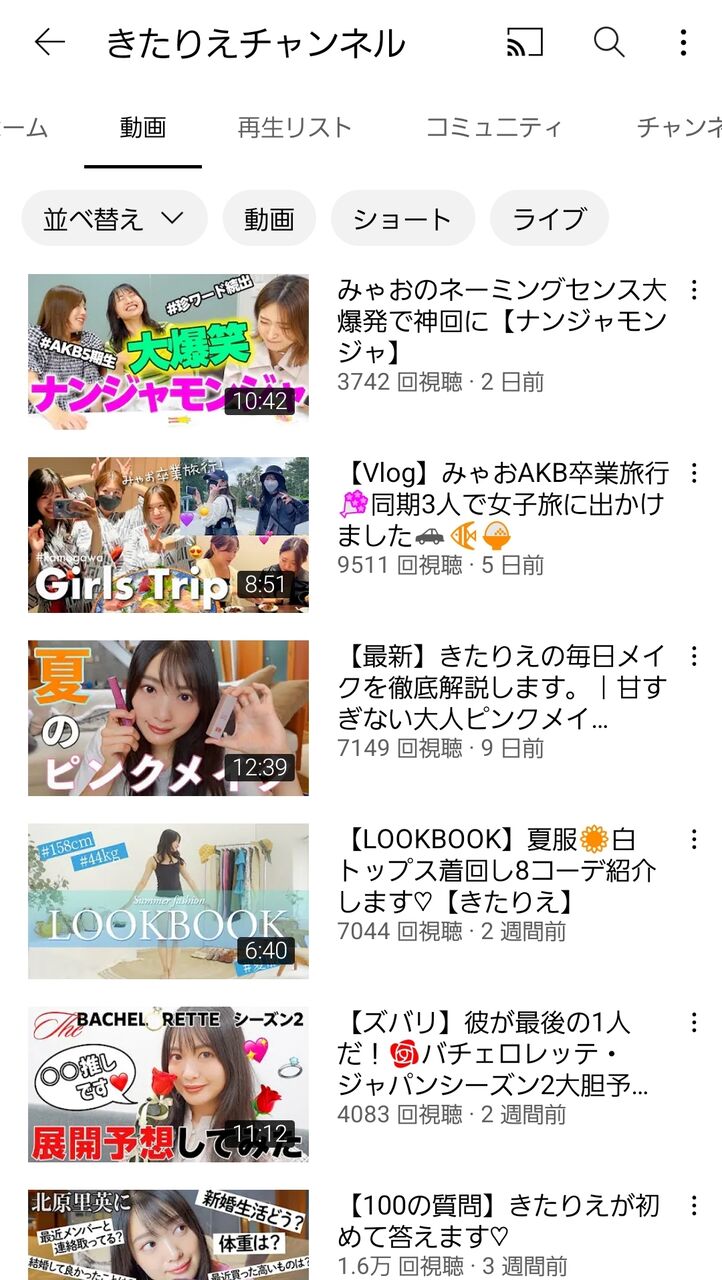Expand the 並べ替え sort dropdown

pos(114,218)
